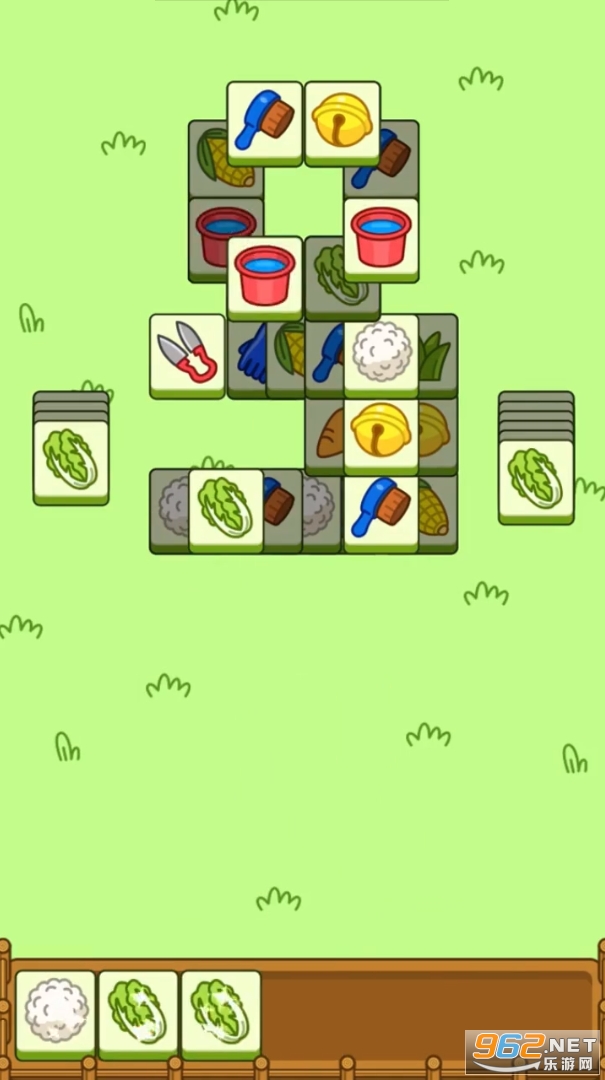Select the red bucket tile under the golden bell
The image size is (605, 1080).
click(381, 237)
